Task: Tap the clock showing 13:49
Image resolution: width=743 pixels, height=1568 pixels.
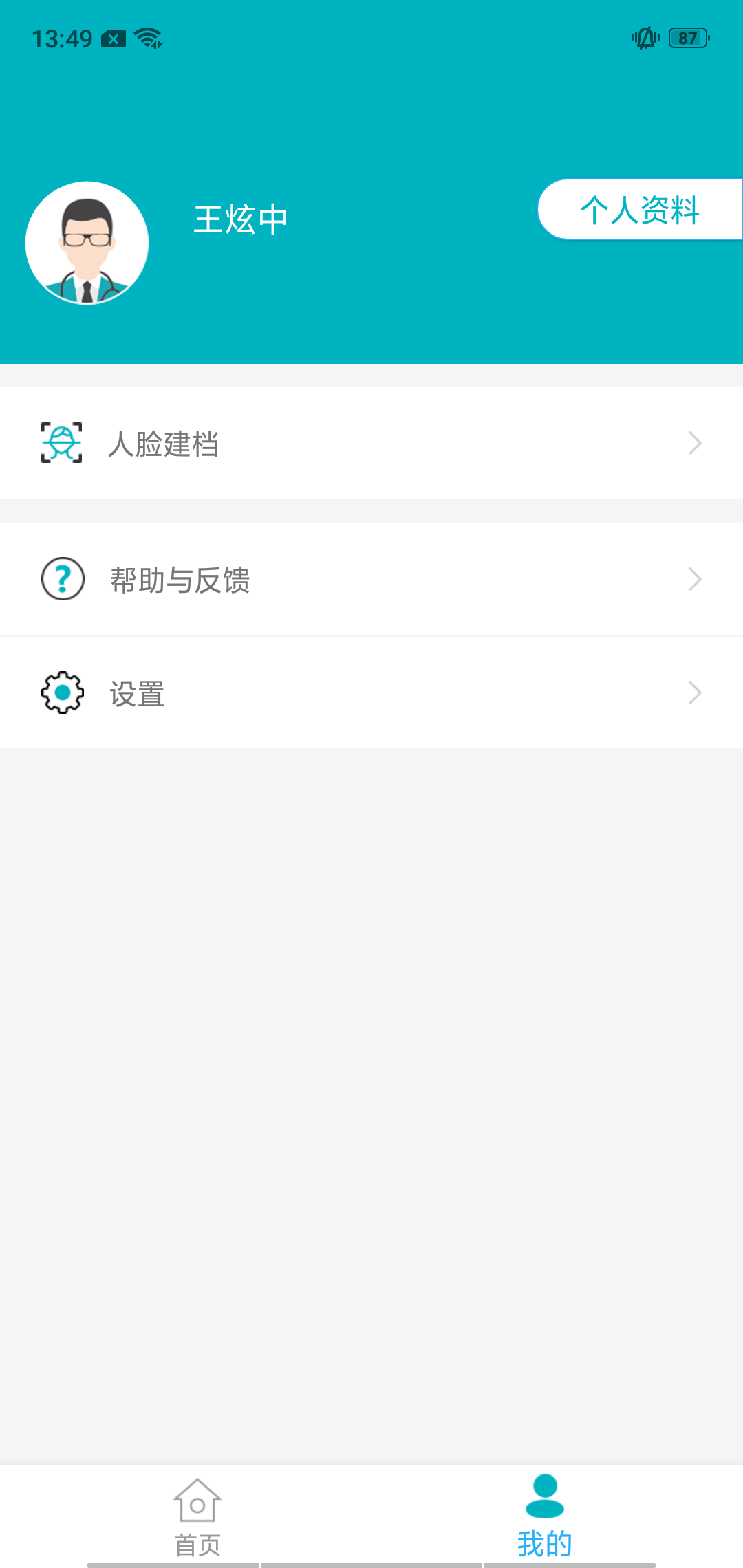Action: 62,38
